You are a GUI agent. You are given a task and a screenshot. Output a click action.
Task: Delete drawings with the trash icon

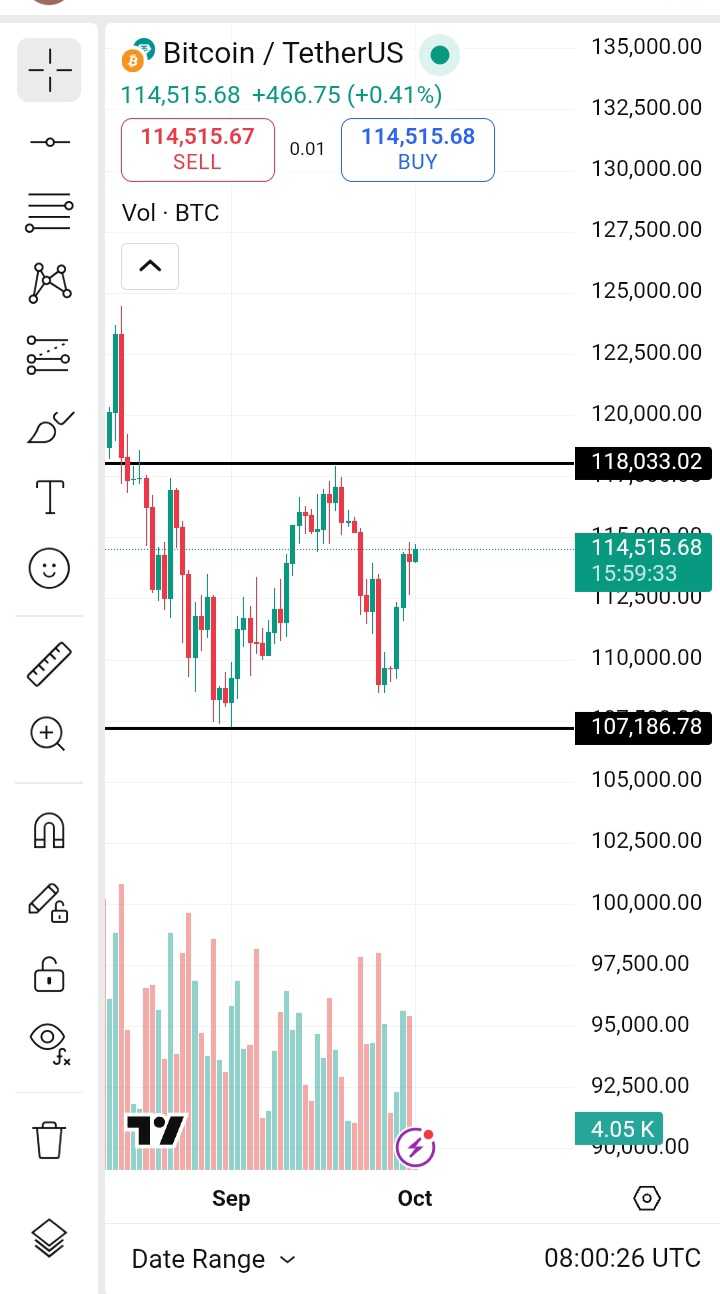(49, 1139)
